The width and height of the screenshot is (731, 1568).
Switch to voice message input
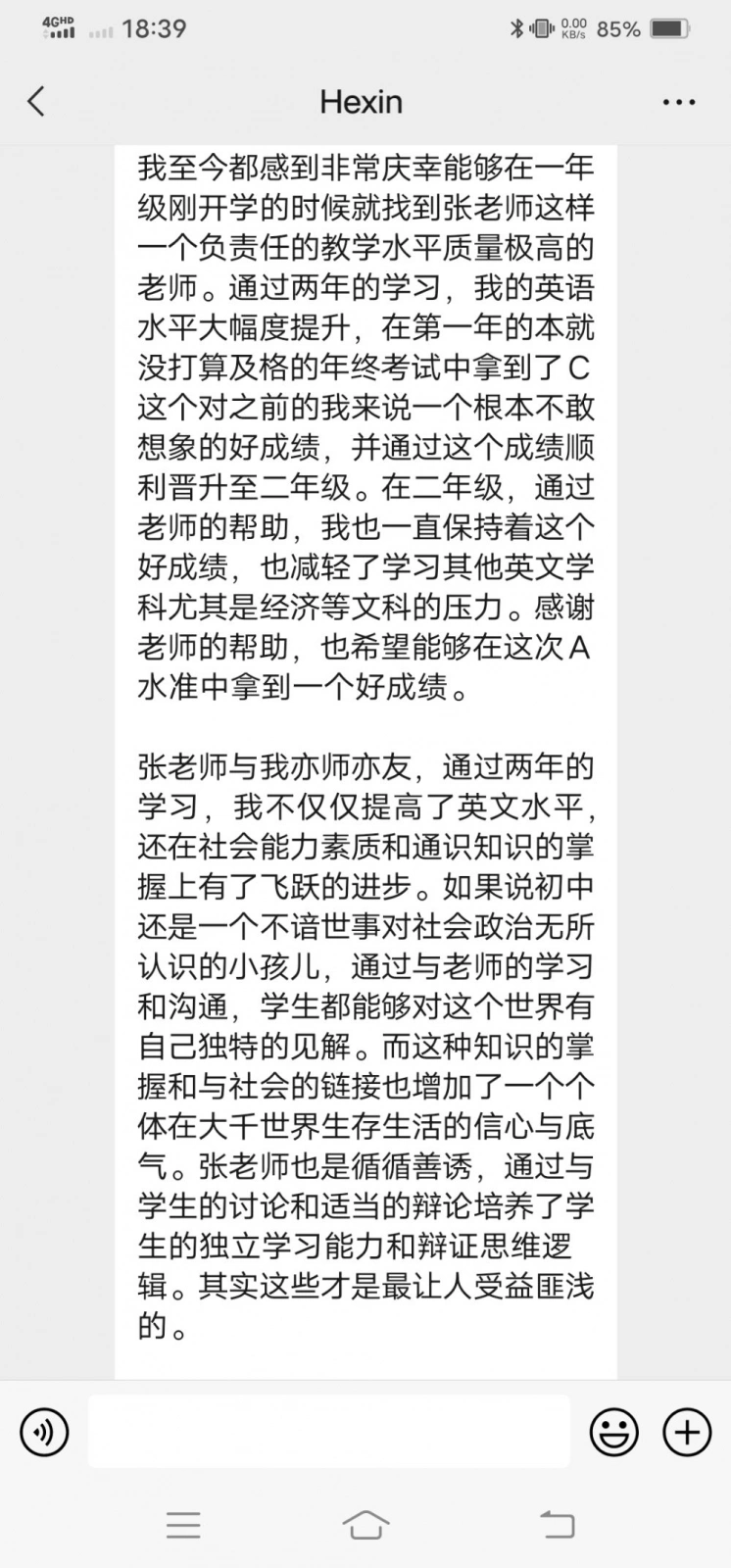[44, 1432]
